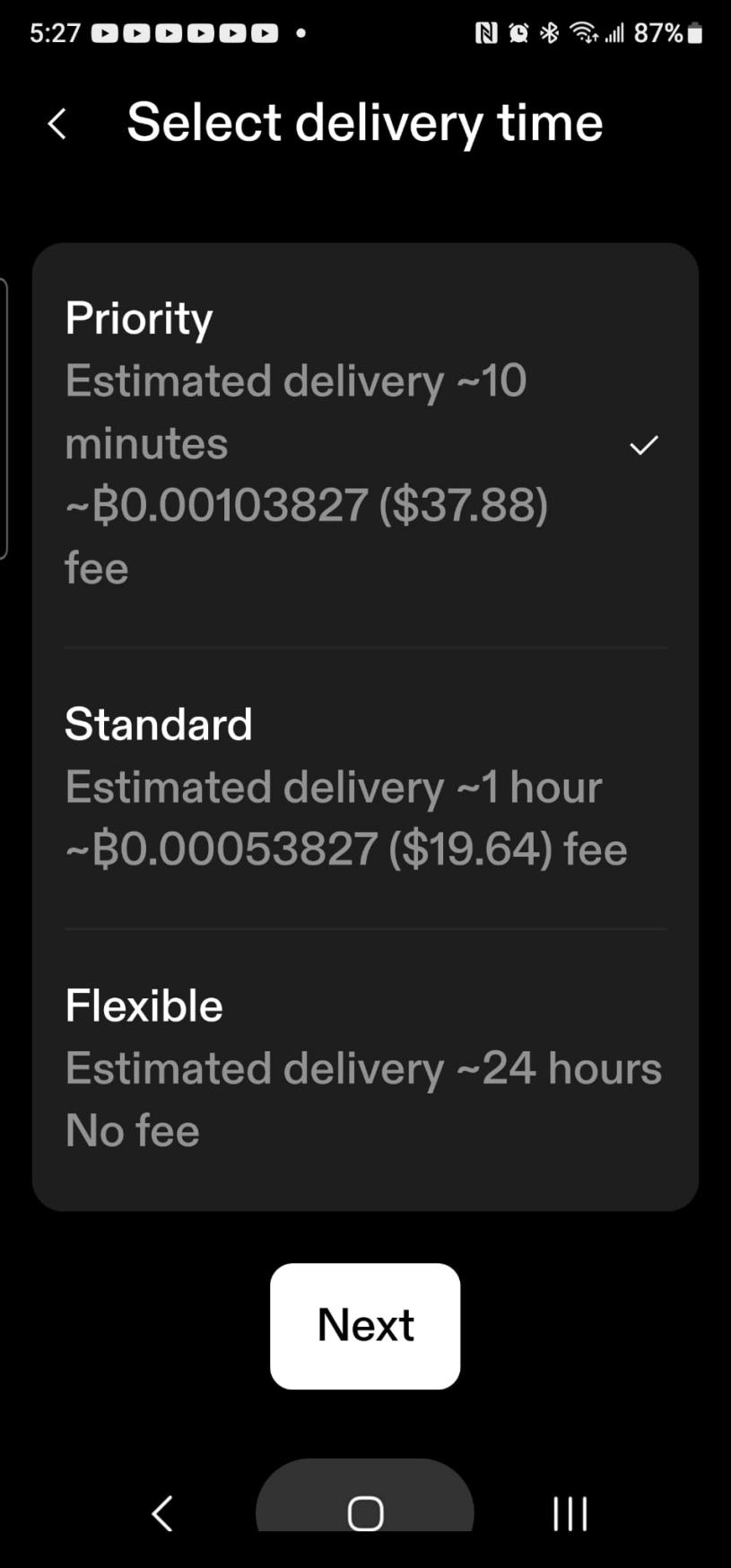
Task: Pick the Flexible no-fee delivery option
Action: [364, 1067]
